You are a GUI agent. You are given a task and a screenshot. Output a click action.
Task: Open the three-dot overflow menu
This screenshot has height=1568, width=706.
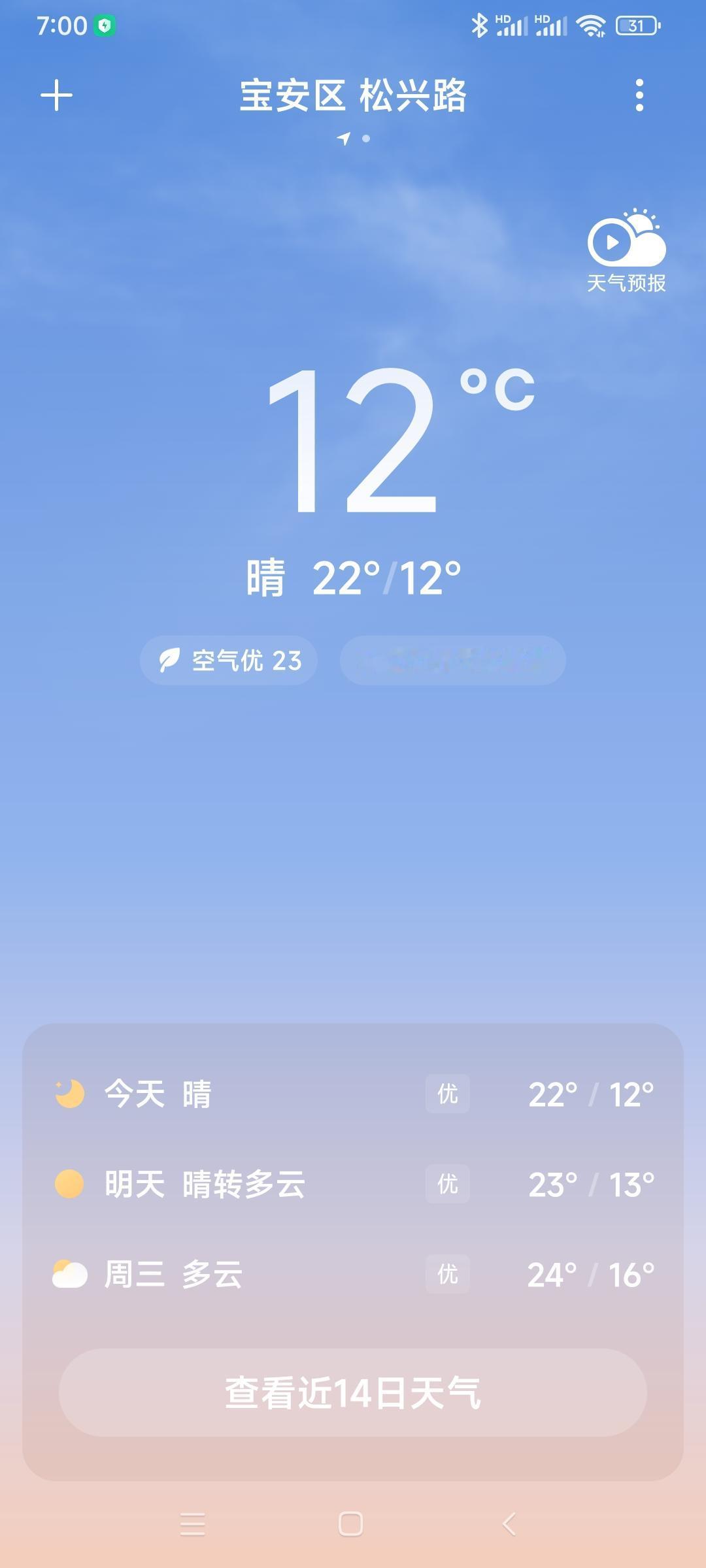tap(639, 95)
